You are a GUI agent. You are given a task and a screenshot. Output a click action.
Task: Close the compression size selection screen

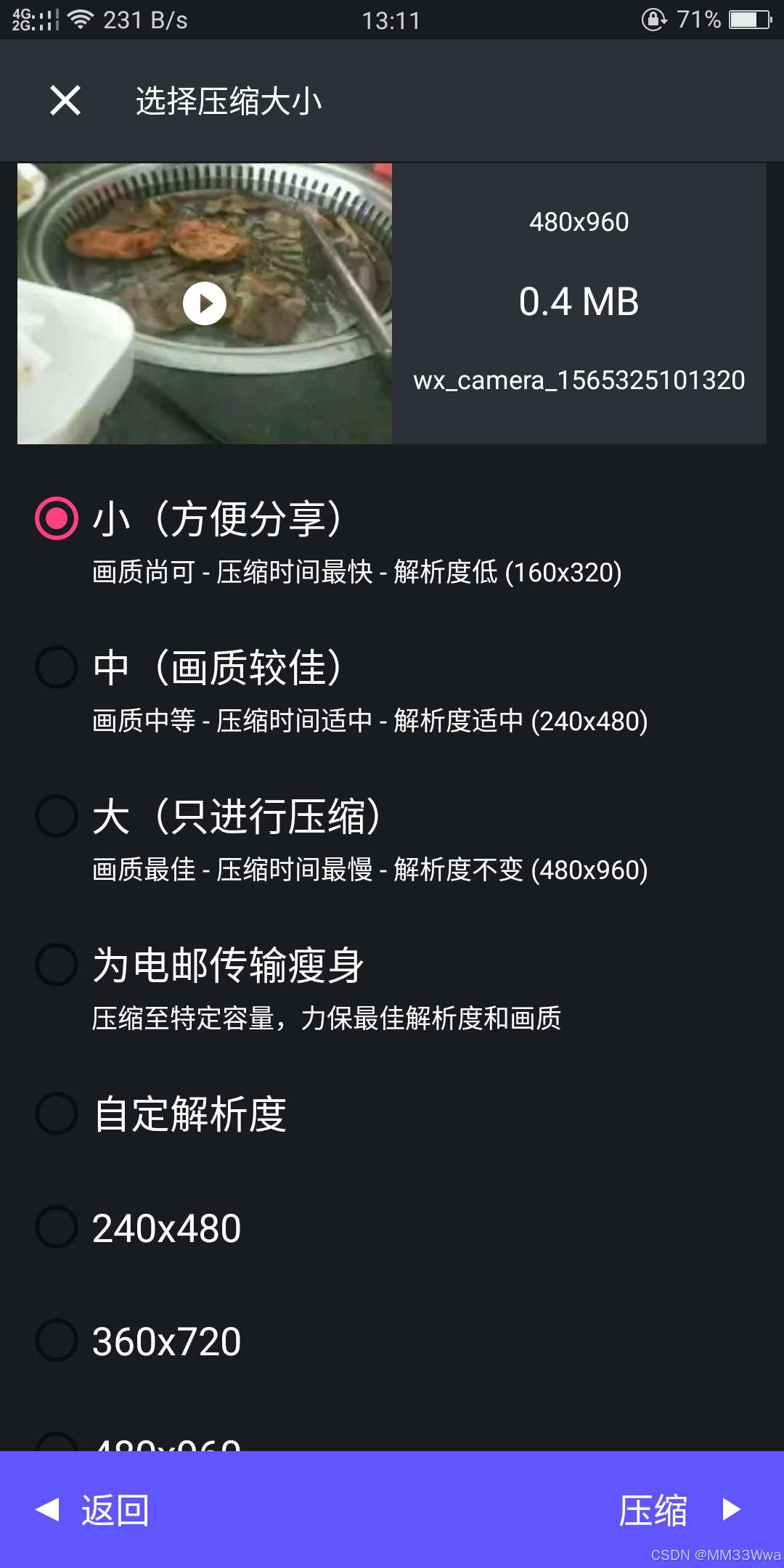click(x=65, y=100)
